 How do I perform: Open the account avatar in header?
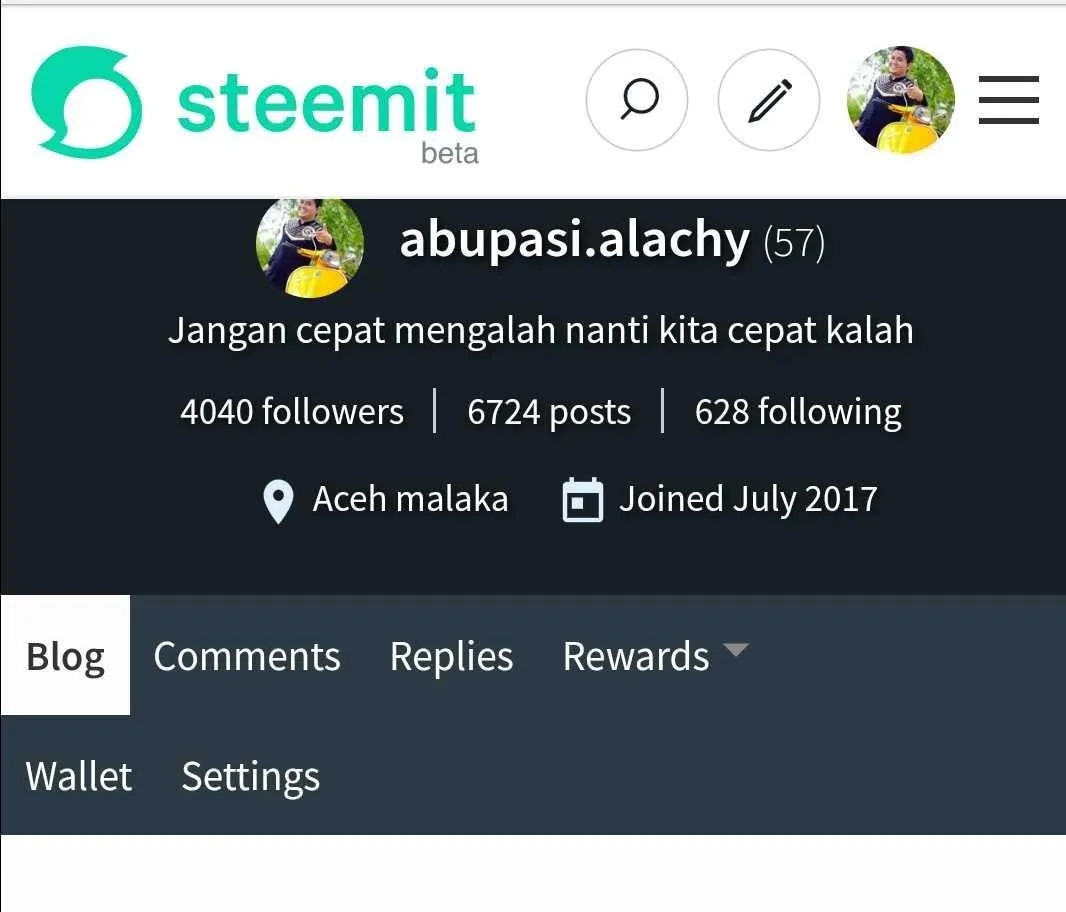click(900, 101)
